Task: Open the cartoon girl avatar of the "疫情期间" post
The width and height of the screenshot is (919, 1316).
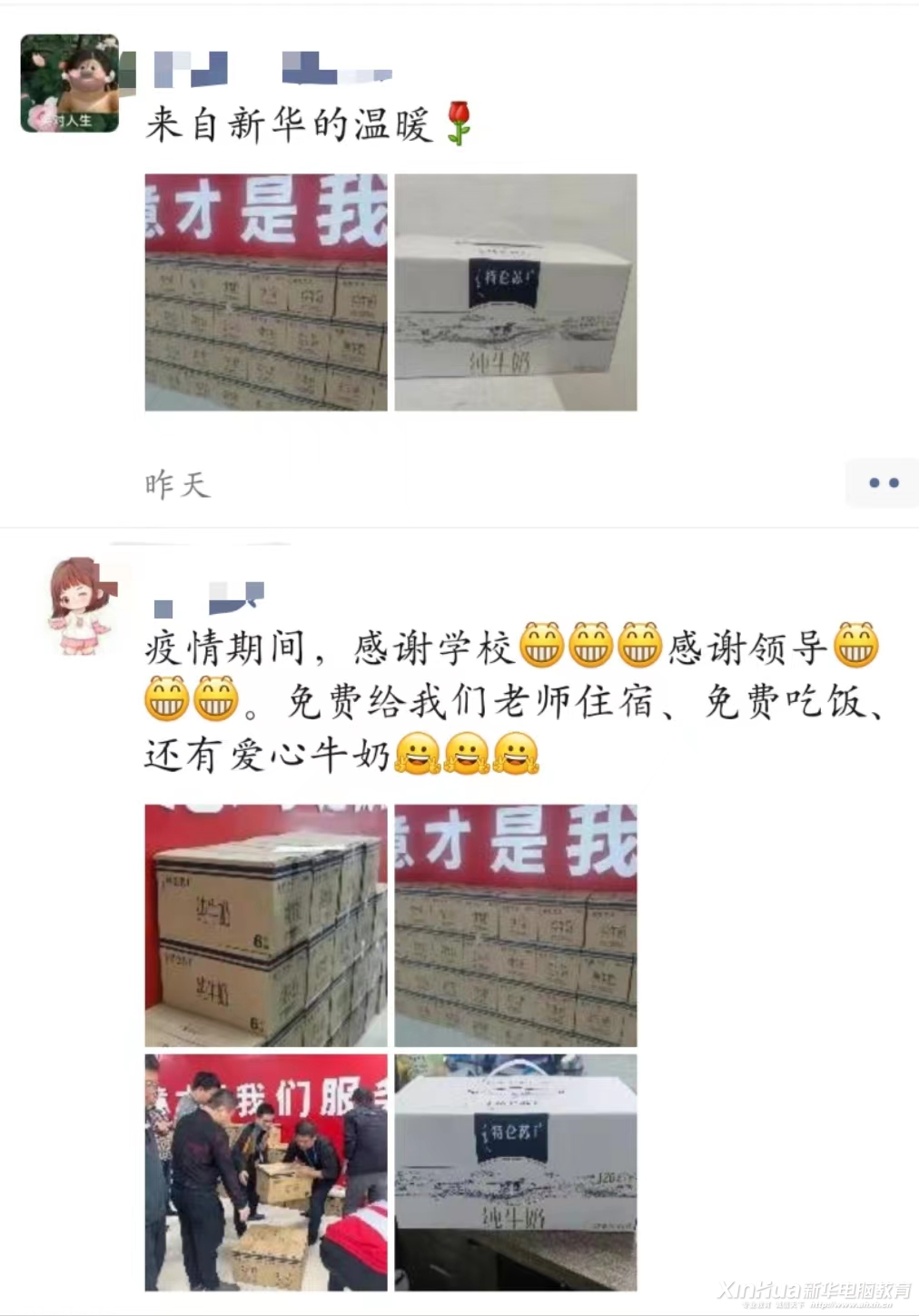Action: (x=80, y=606)
